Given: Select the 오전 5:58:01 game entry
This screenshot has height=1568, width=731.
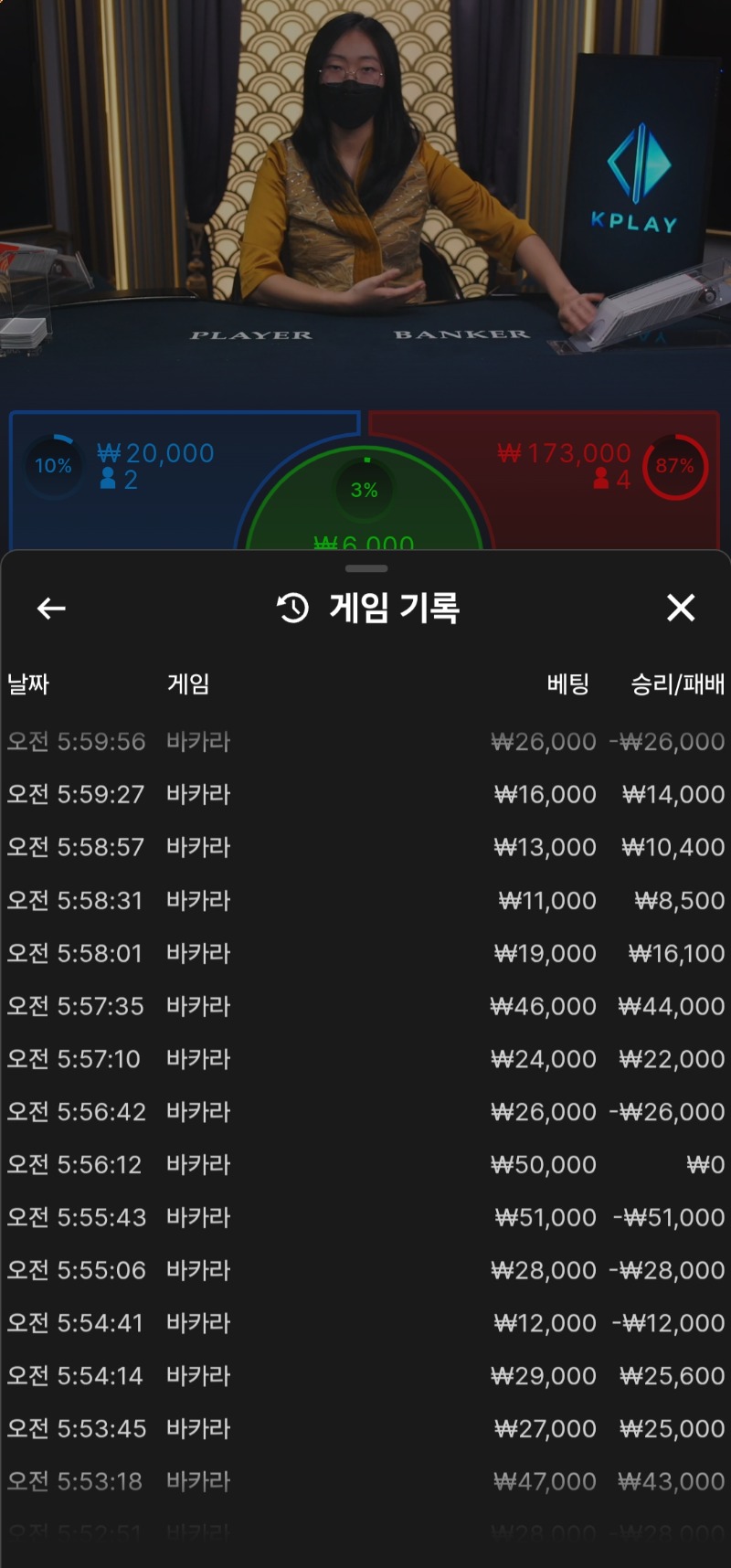Looking at the screenshot, I should pyautogui.click(x=365, y=953).
